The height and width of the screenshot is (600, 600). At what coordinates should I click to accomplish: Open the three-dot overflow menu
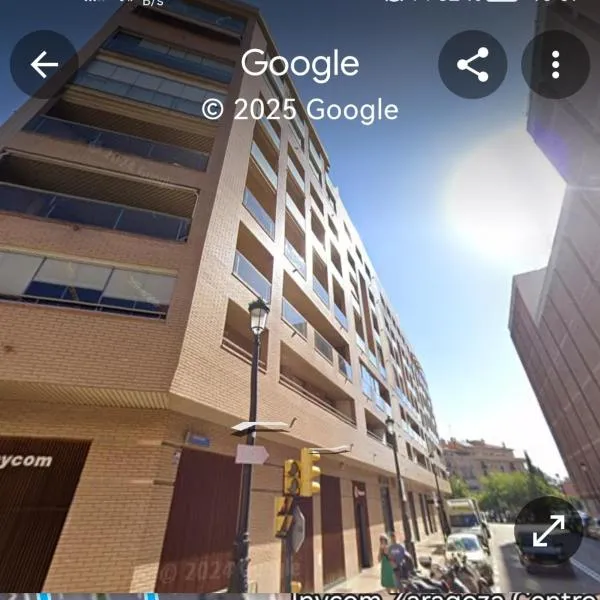point(555,65)
